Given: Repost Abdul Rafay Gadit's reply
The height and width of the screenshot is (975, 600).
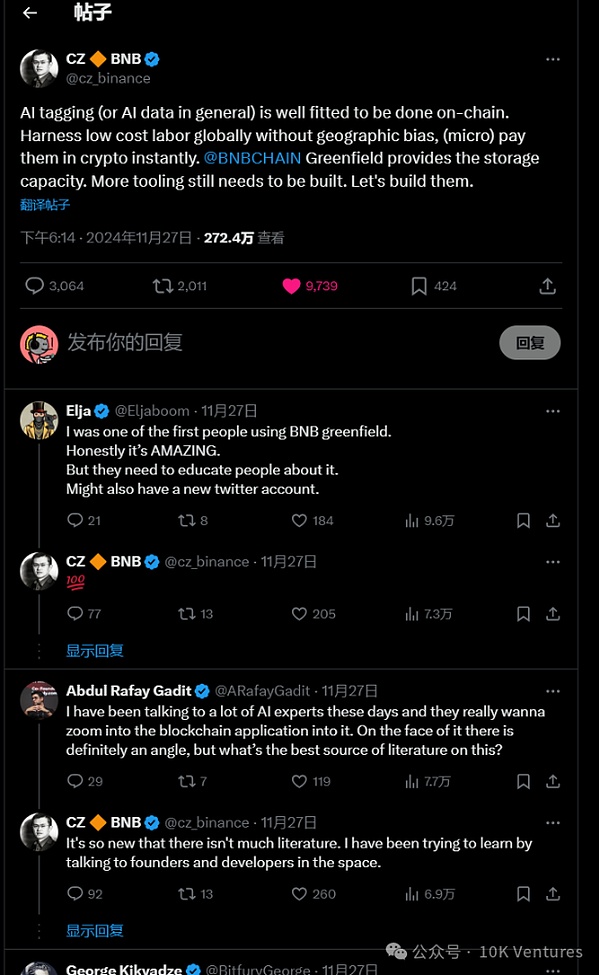Looking at the screenshot, I should click(x=186, y=781).
